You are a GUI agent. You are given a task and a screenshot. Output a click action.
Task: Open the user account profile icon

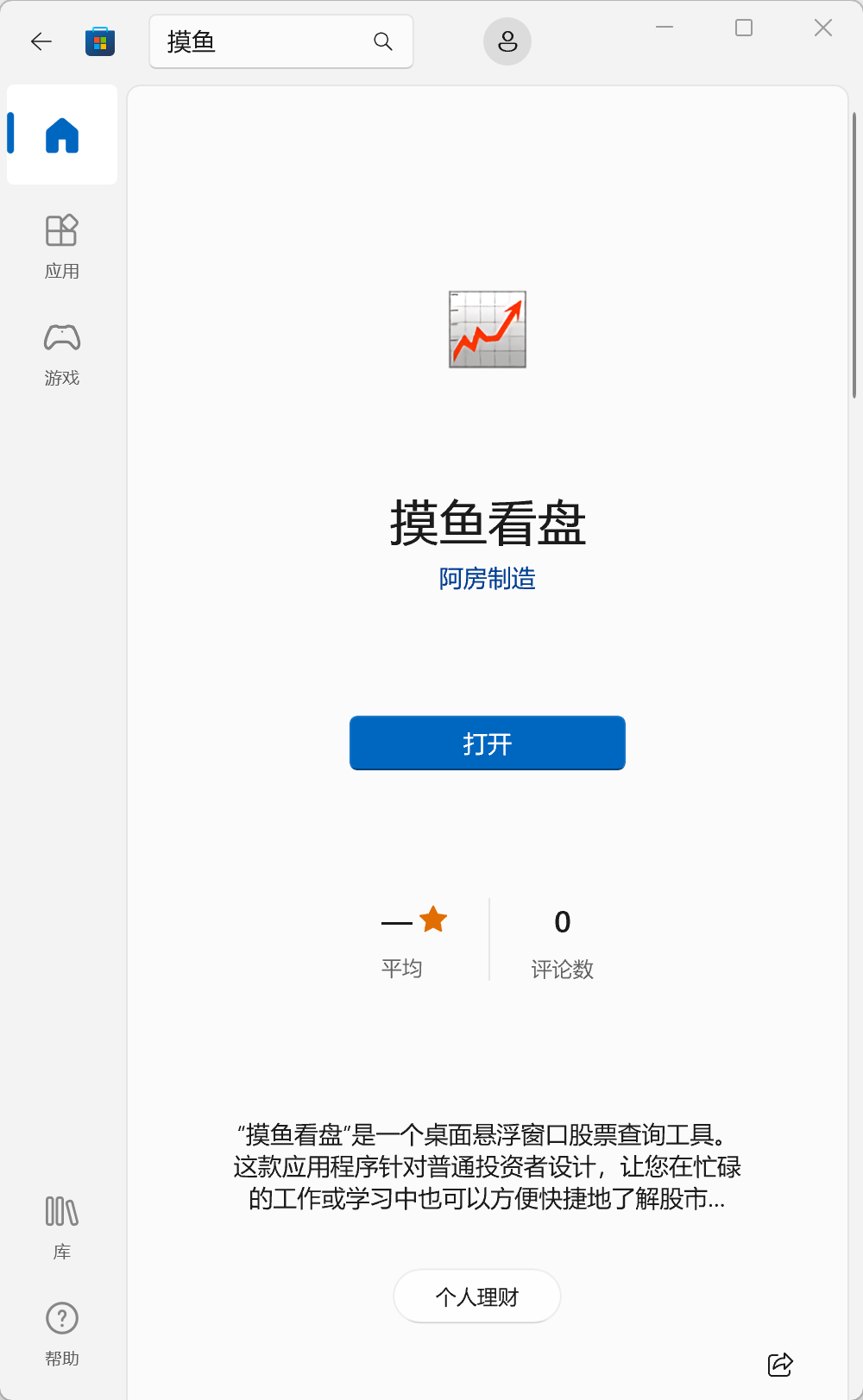(x=507, y=41)
